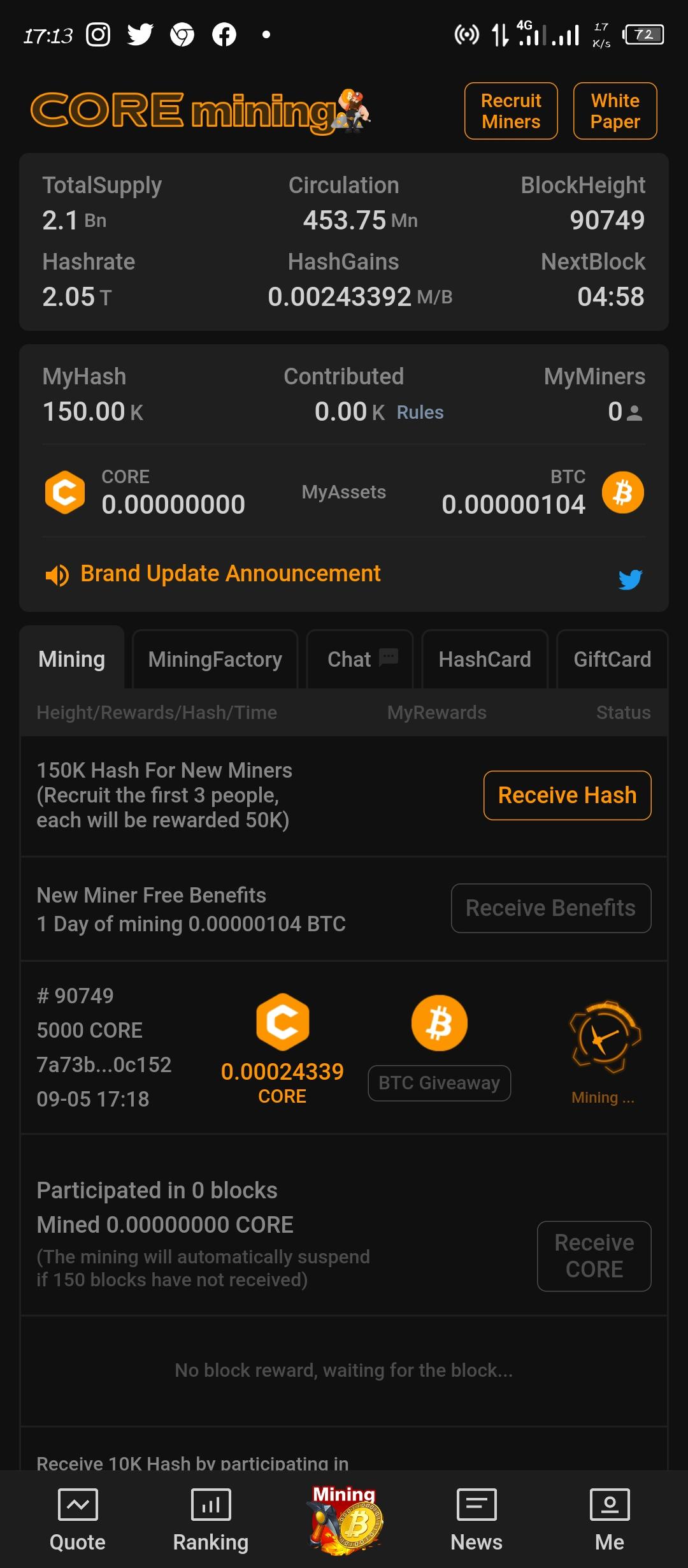Go to the Me profile tab
688x1568 pixels.
tap(610, 1520)
